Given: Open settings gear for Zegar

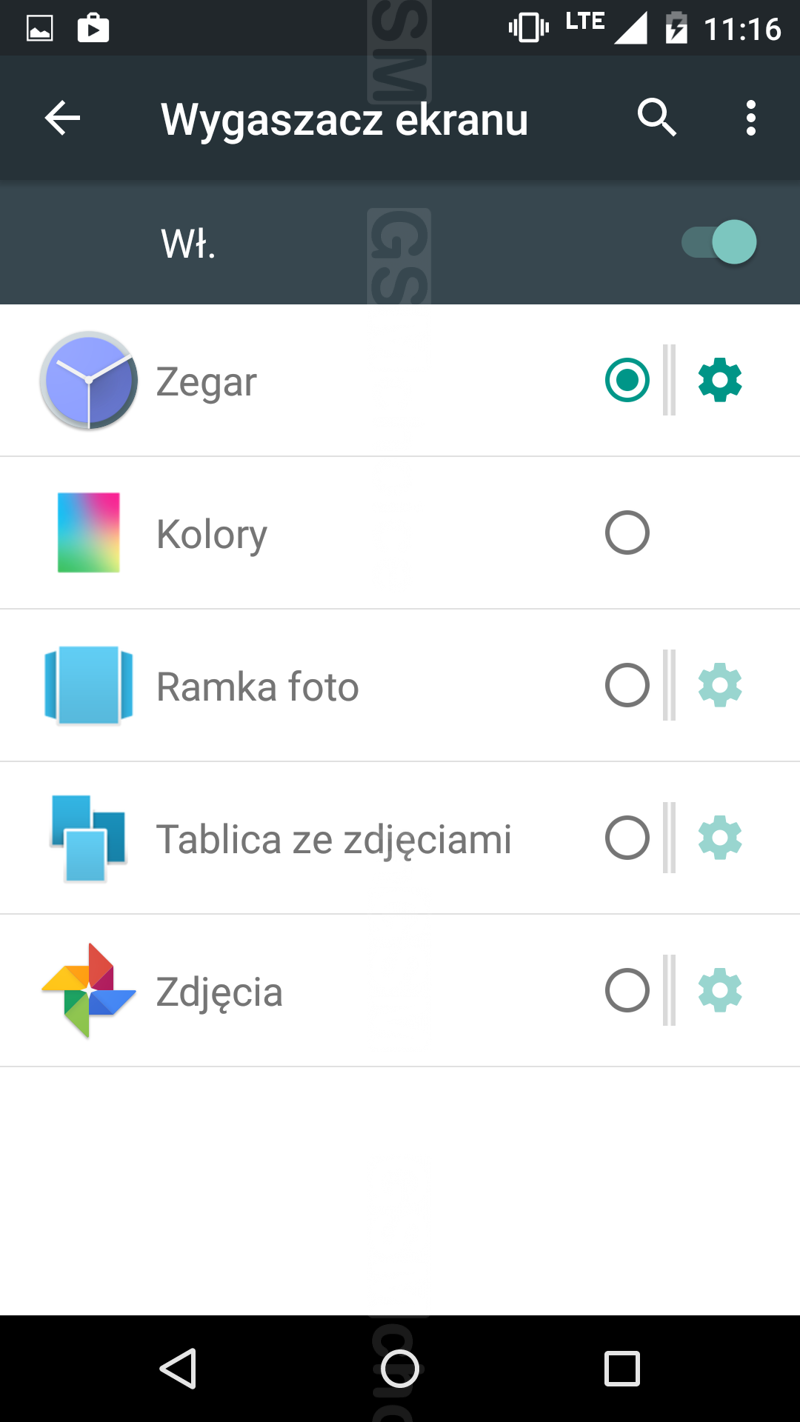Looking at the screenshot, I should tap(720, 381).
